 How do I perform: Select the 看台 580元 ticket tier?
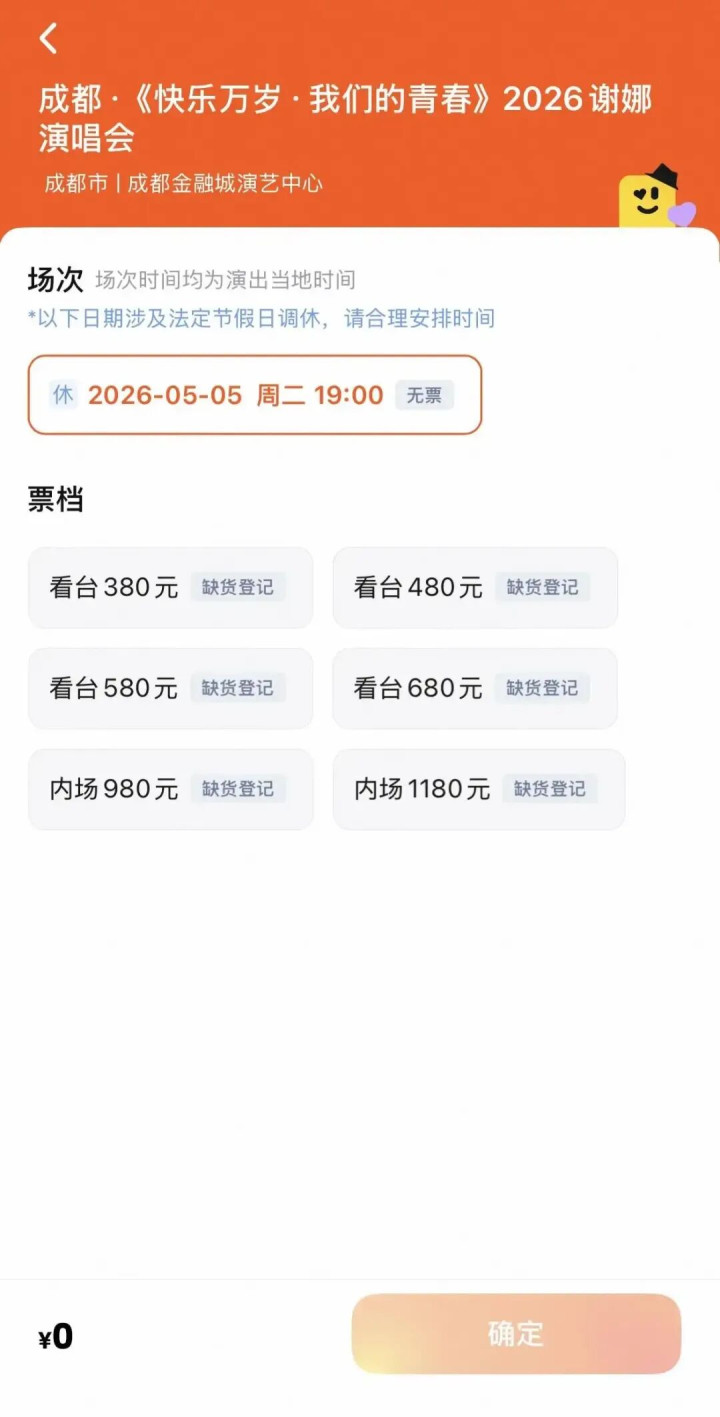pyautogui.click(x=170, y=688)
